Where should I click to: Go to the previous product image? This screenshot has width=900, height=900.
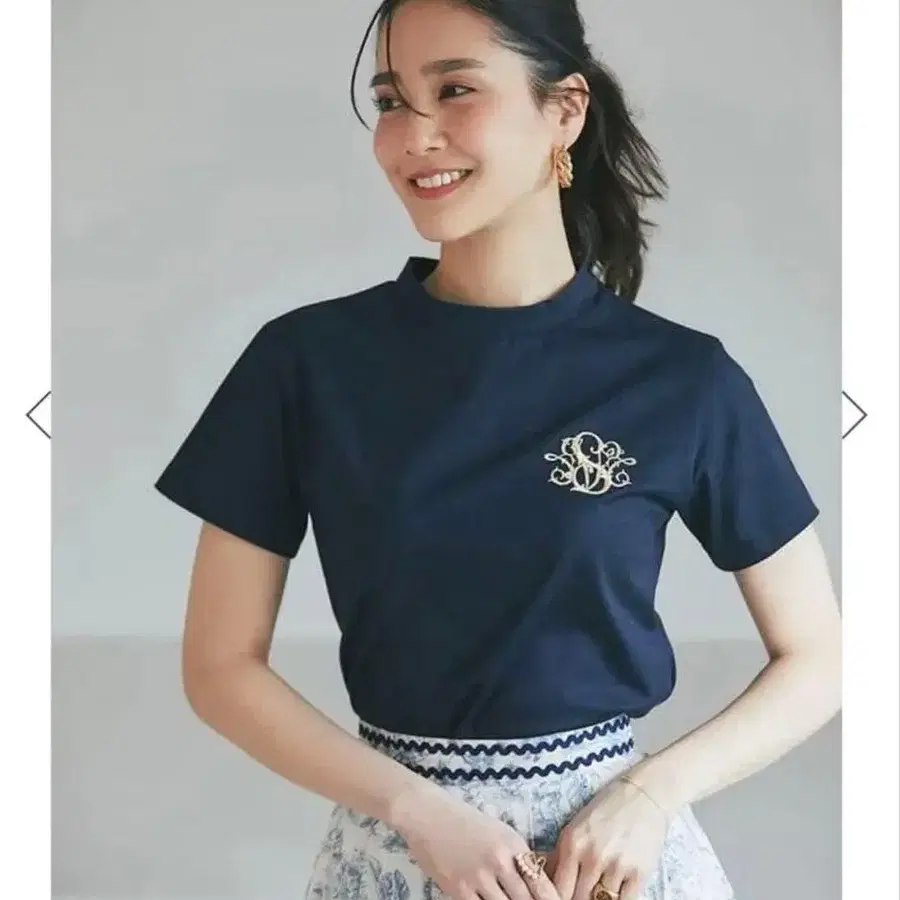click(x=38, y=414)
